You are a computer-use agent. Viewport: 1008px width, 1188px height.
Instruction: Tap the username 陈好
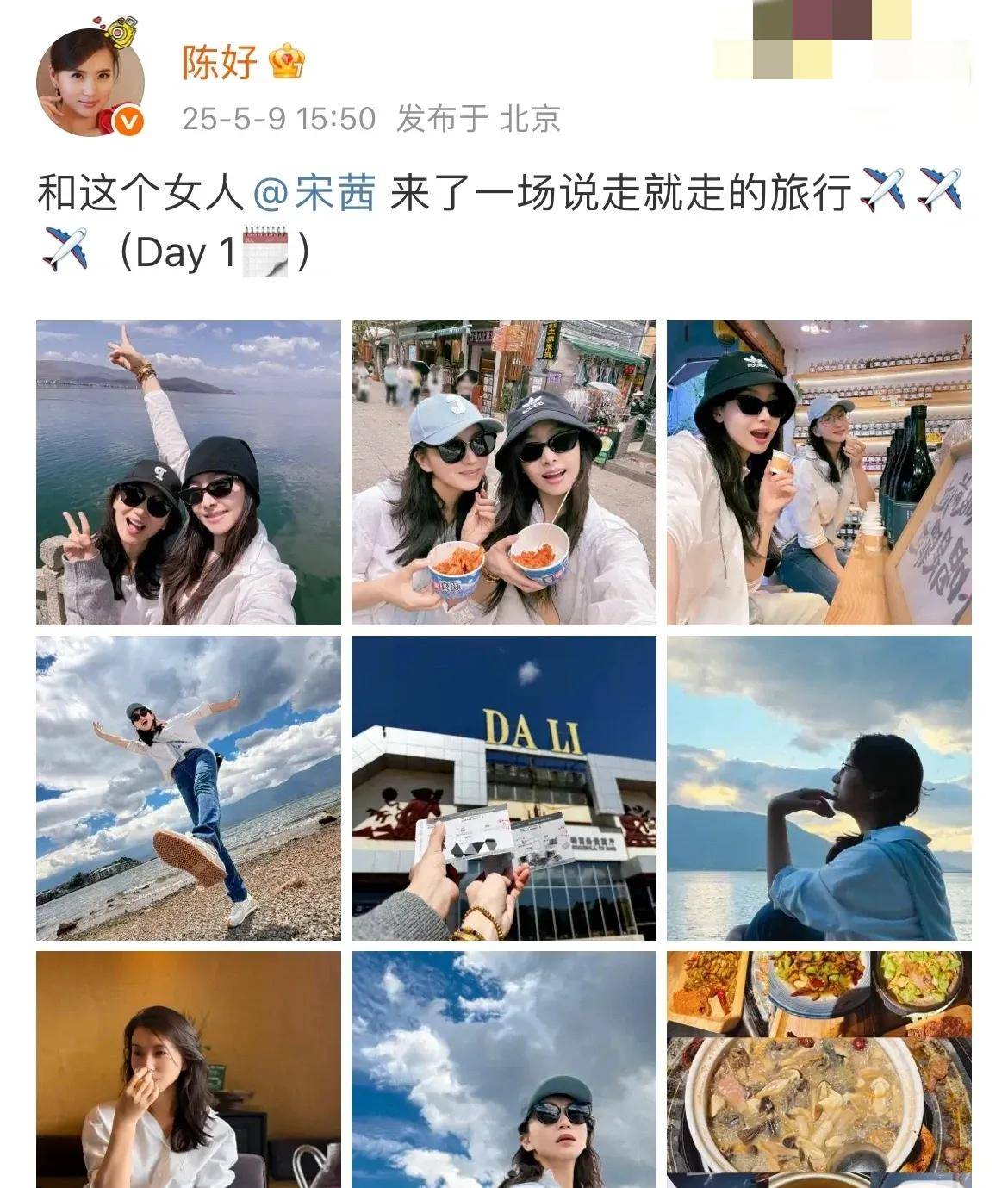pos(220,62)
